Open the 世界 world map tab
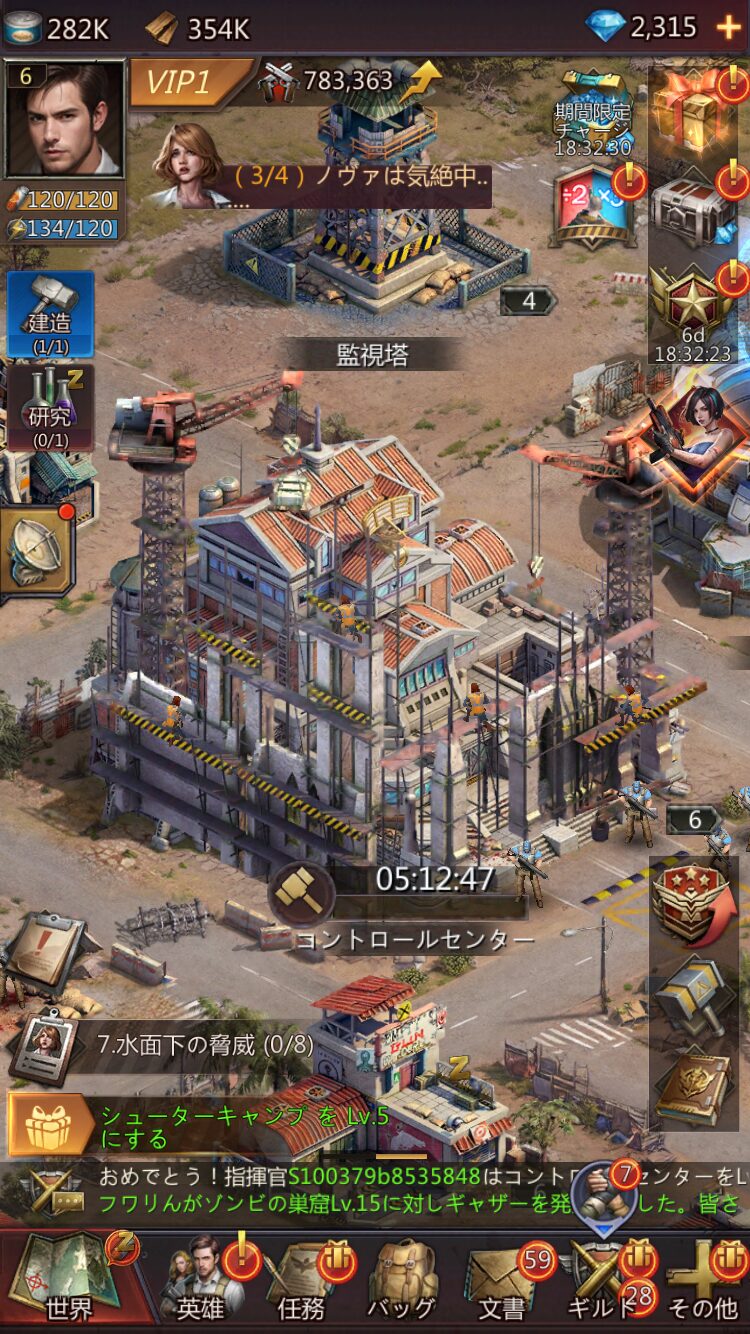This screenshot has height=1334, width=750. 68,1279
